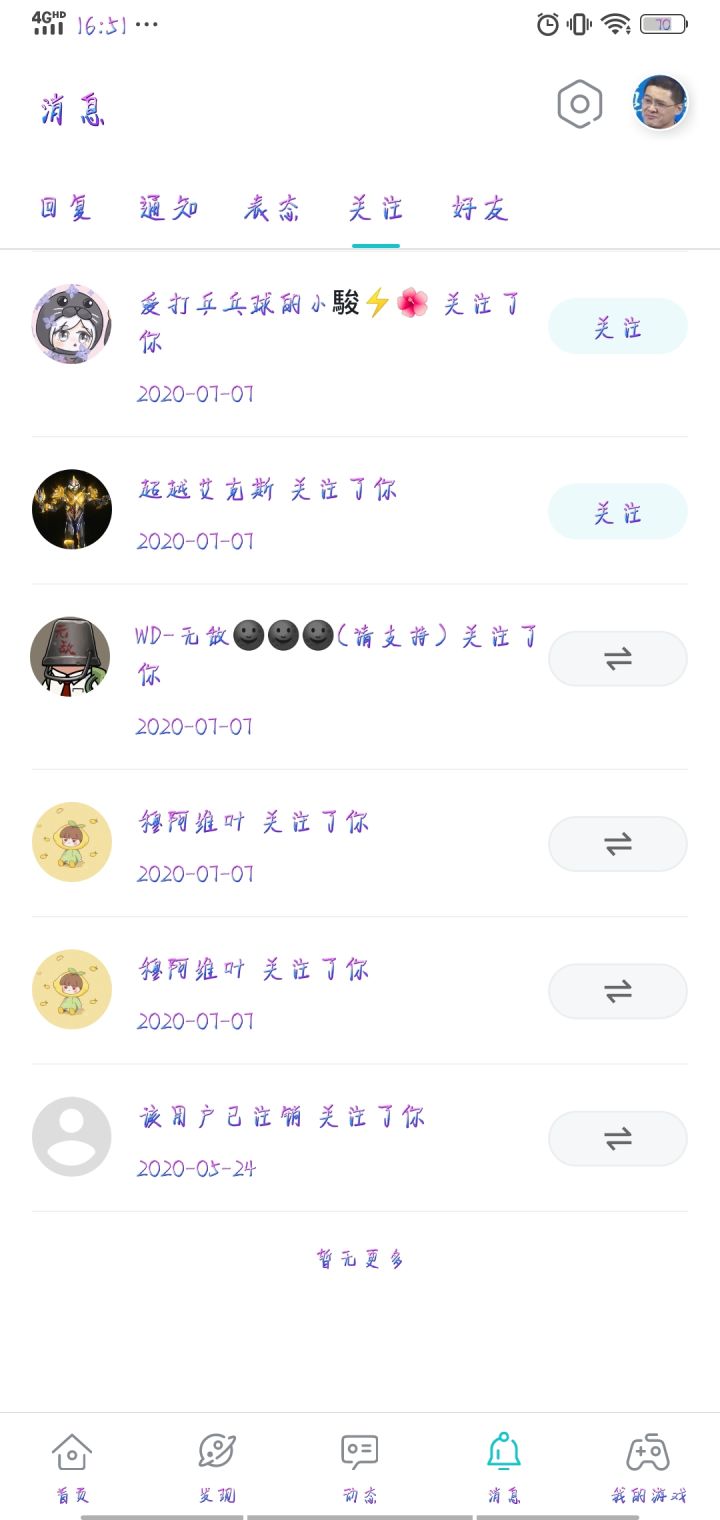Go to the 首页 home tab
The width and height of the screenshot is (720, 1520).
72,1465
